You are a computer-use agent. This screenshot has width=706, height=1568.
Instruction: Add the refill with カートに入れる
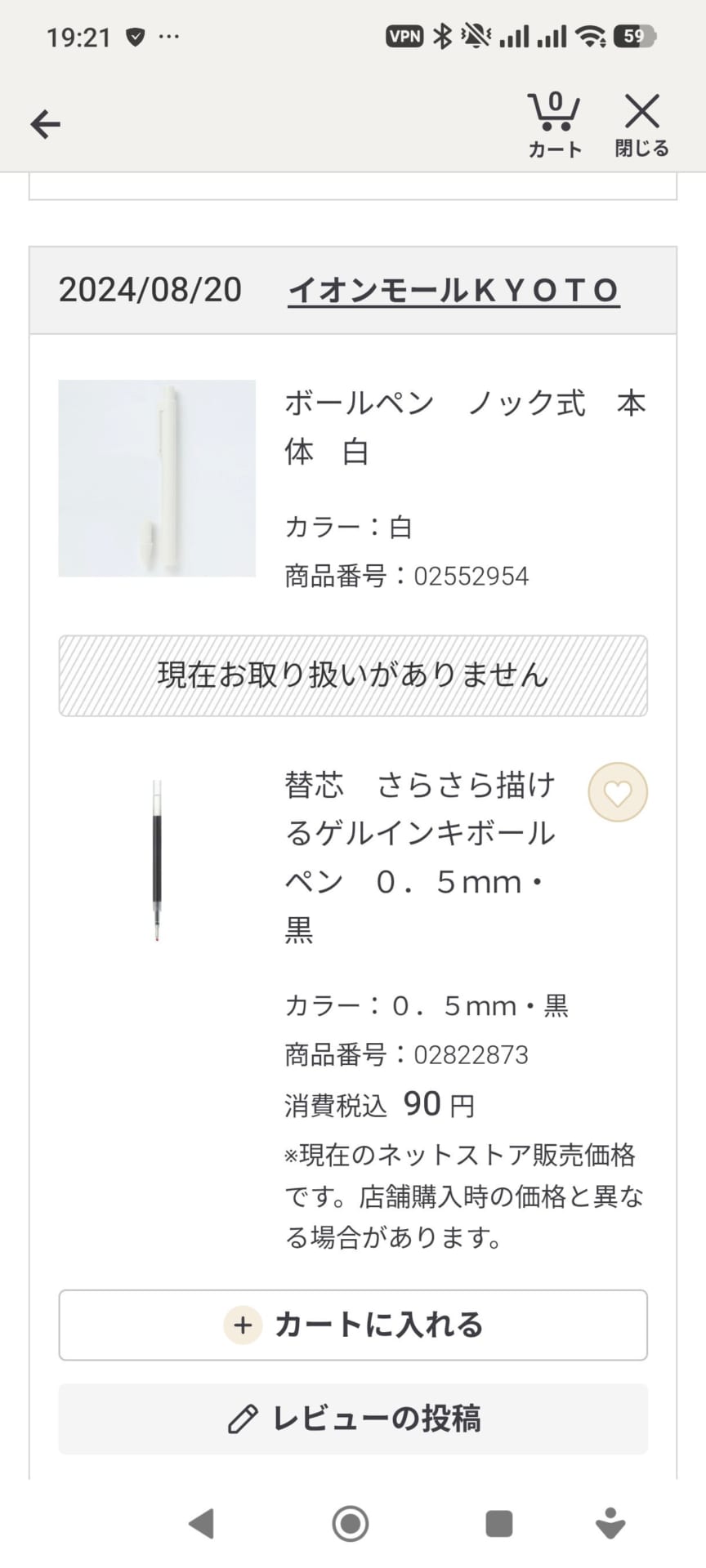click(353, 1325)
